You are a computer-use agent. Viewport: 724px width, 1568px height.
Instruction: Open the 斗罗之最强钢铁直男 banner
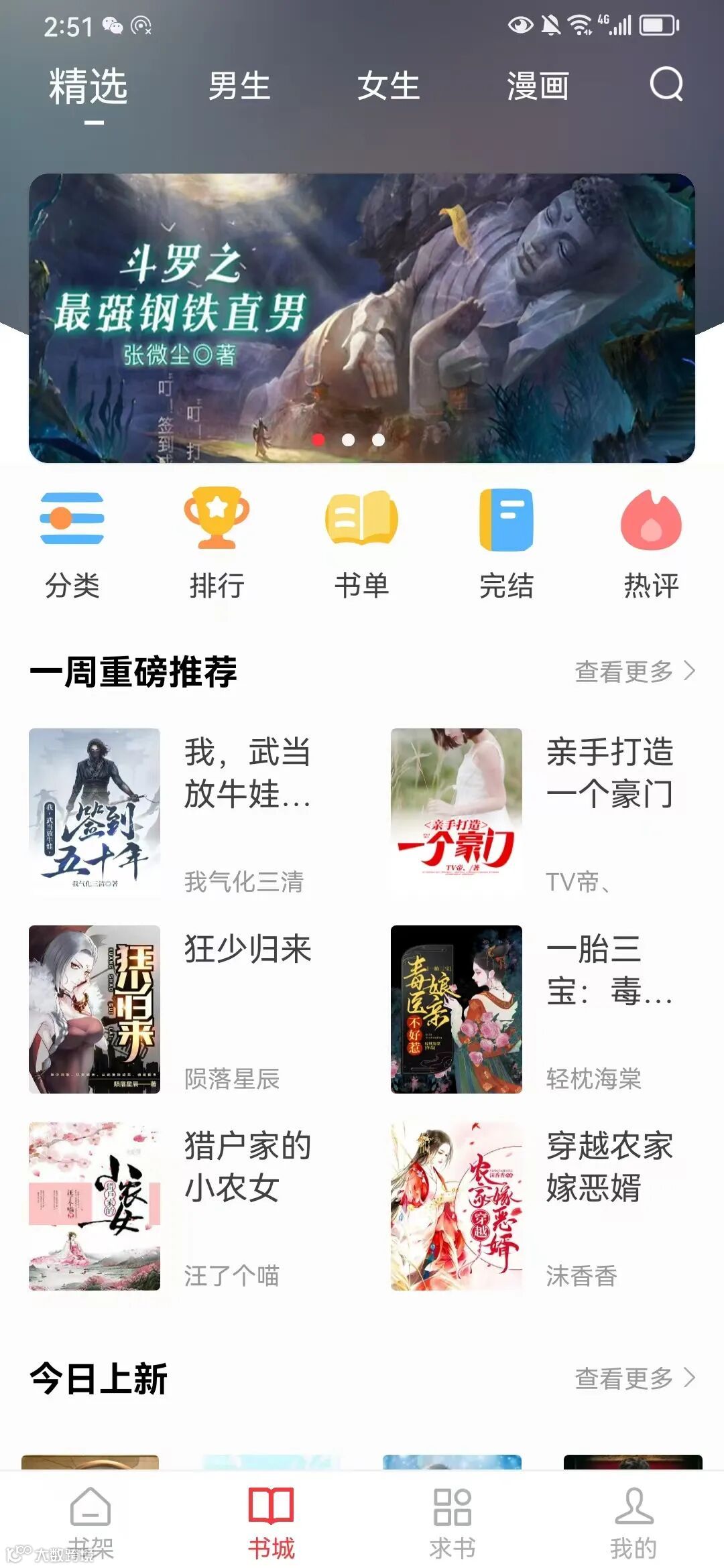click(x=362, y=318)
